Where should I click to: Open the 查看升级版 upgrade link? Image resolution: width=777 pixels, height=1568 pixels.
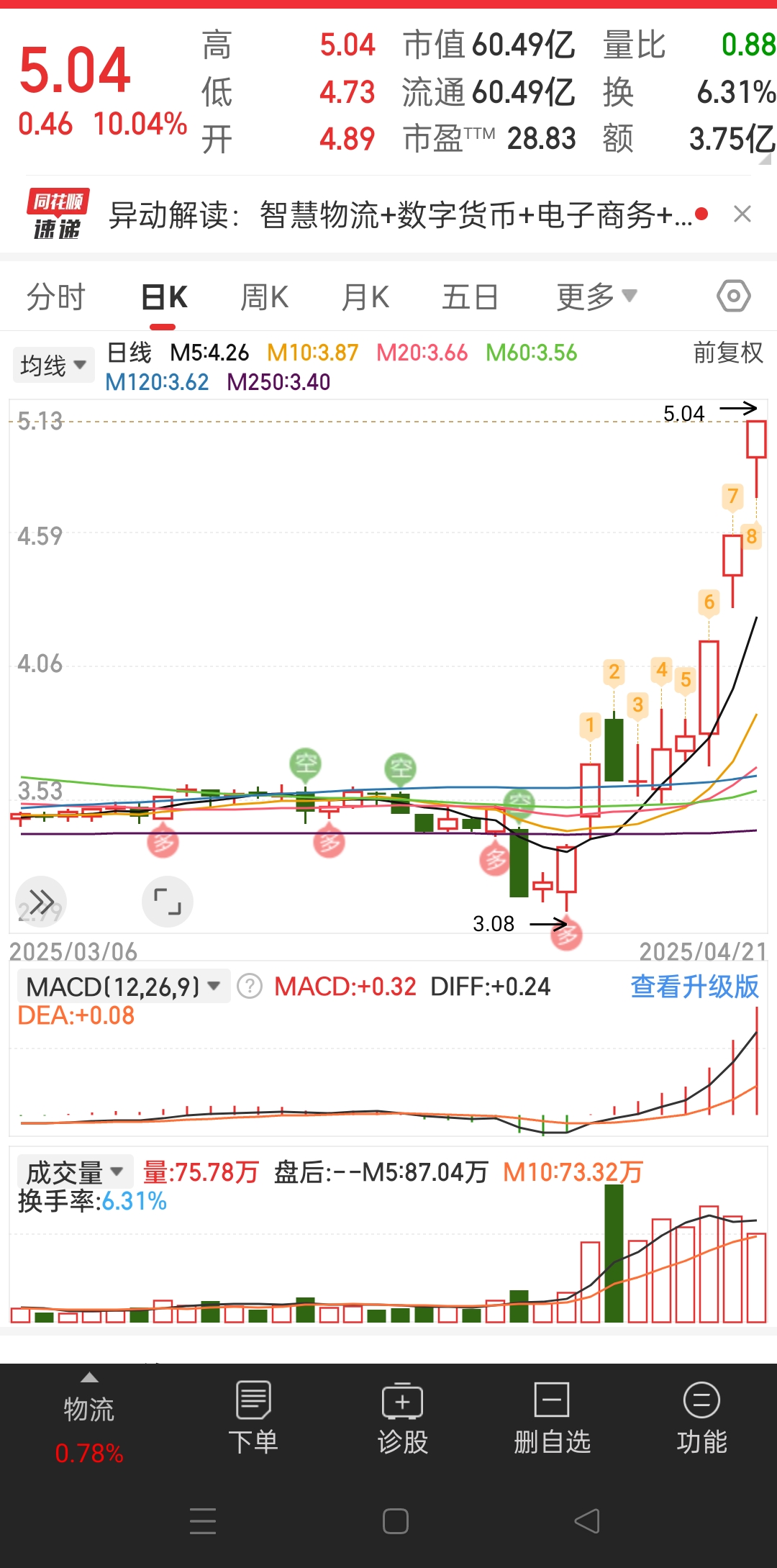tap(694, 986)
